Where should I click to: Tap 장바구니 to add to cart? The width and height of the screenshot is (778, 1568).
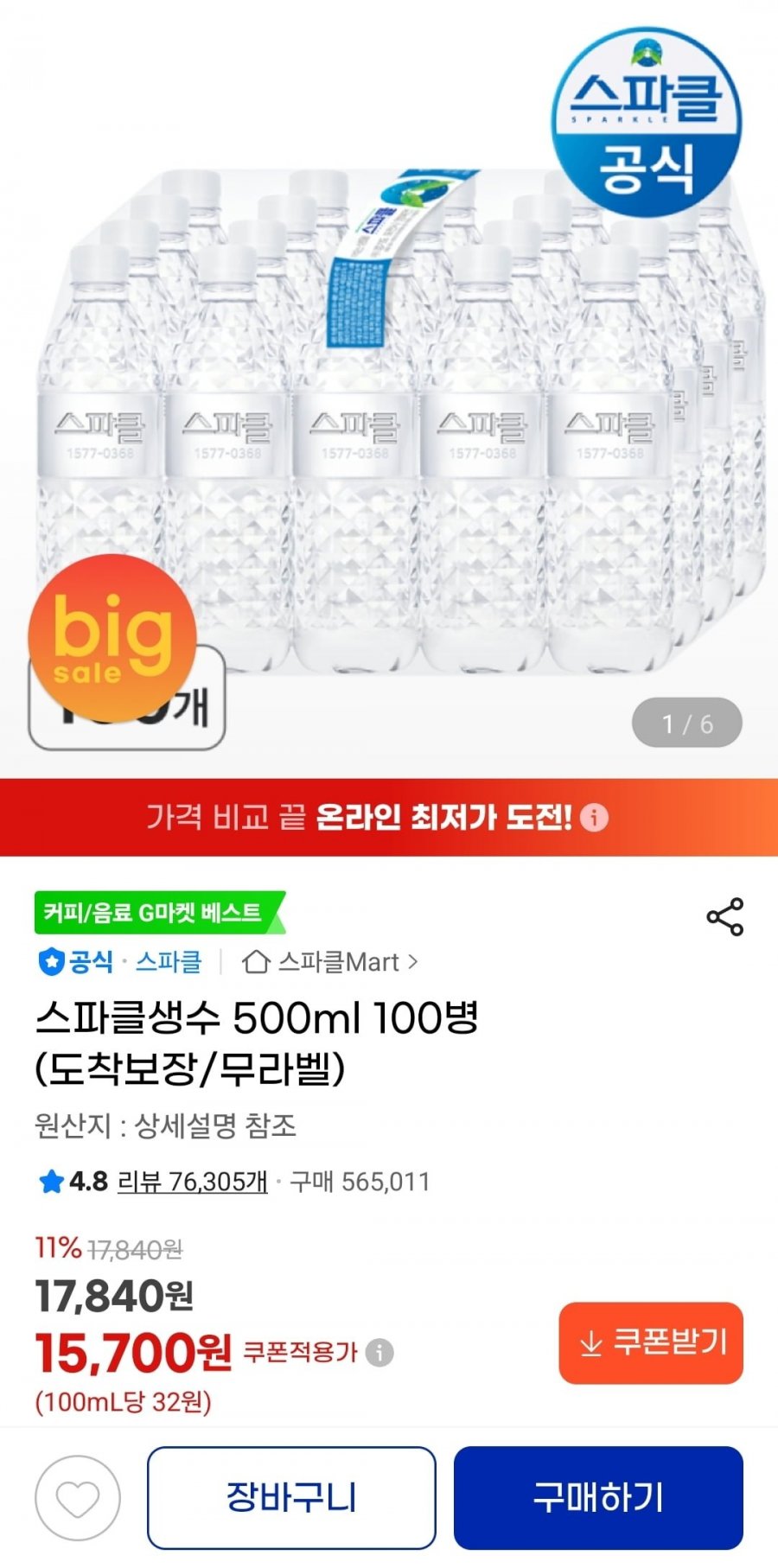291,1498
